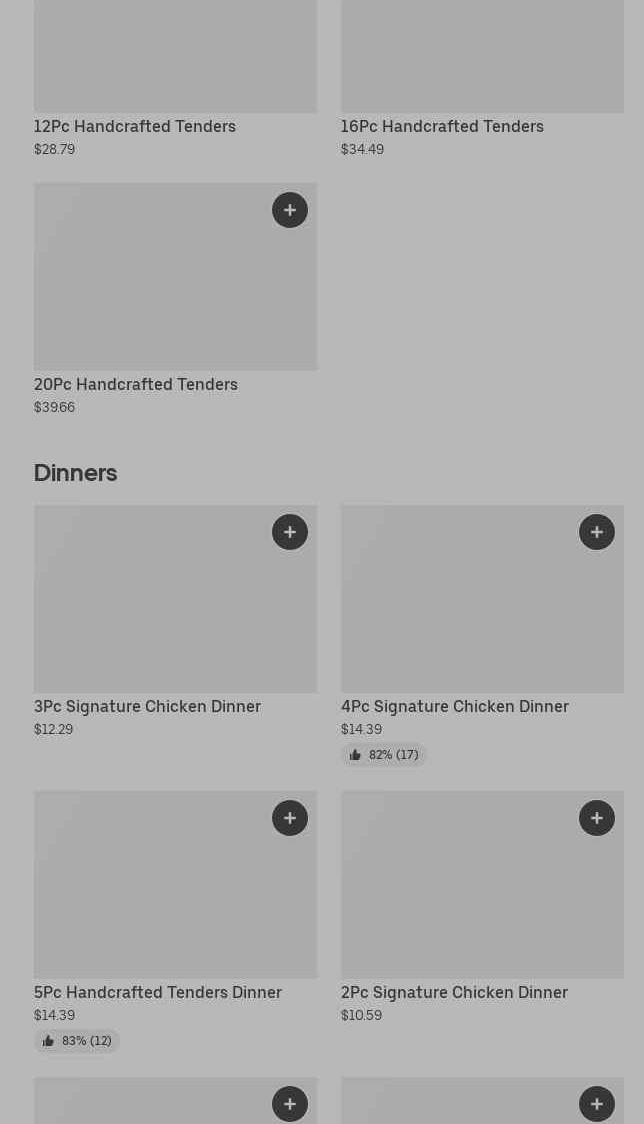View 20Pc Handcrafted Tenders details
The height and width of the screenshot is (1124, 644).
(x=136, y=384)
